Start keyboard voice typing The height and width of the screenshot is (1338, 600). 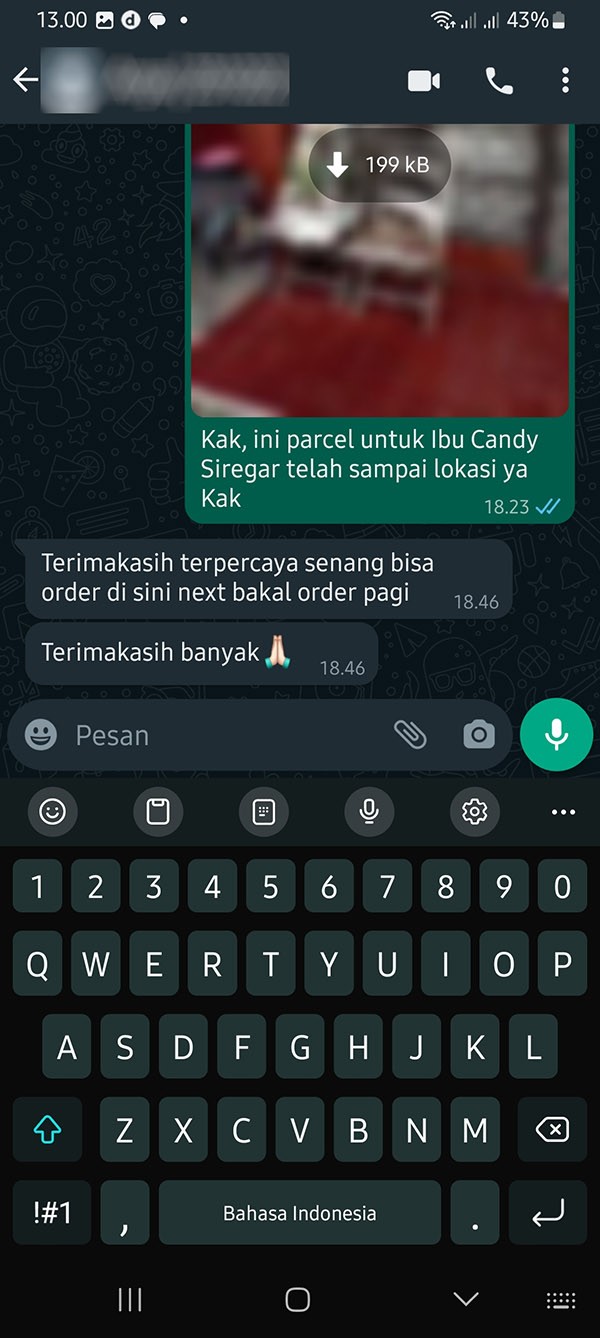click(369, 812)
